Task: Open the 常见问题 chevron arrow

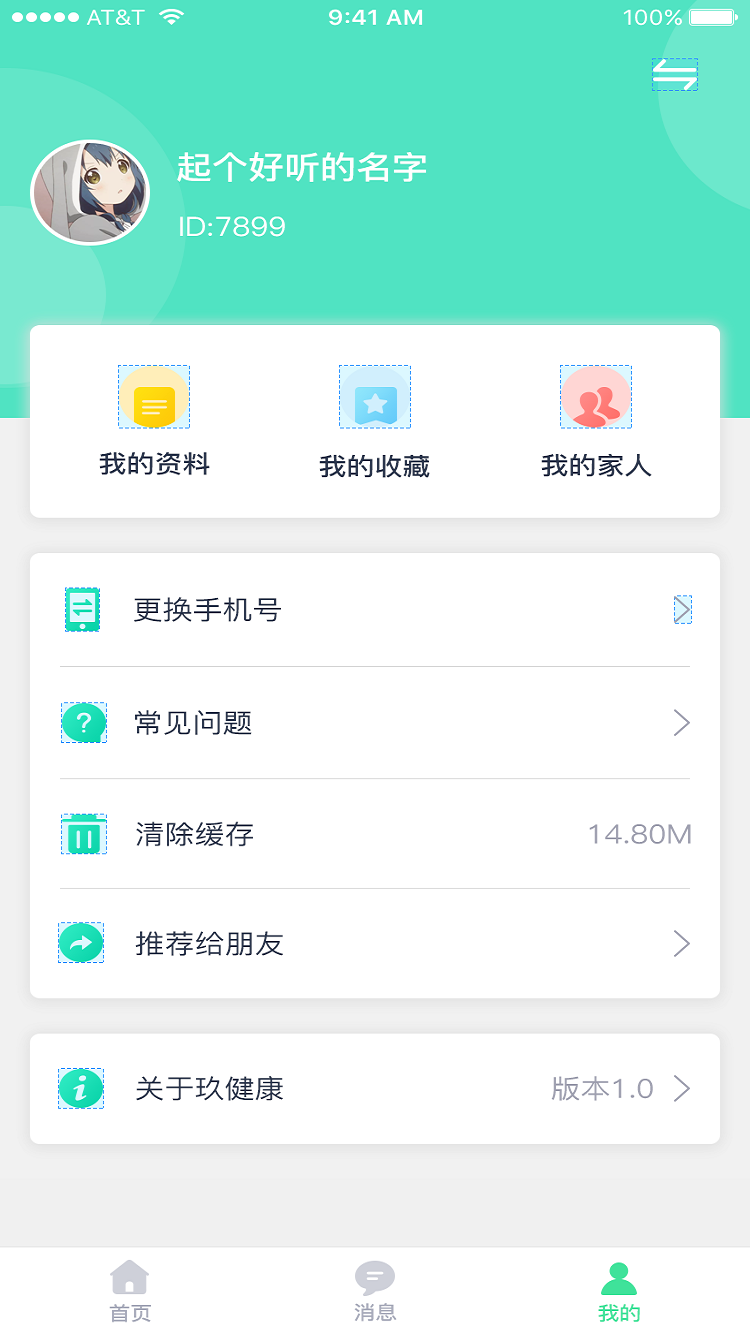Action: [682, 722]
